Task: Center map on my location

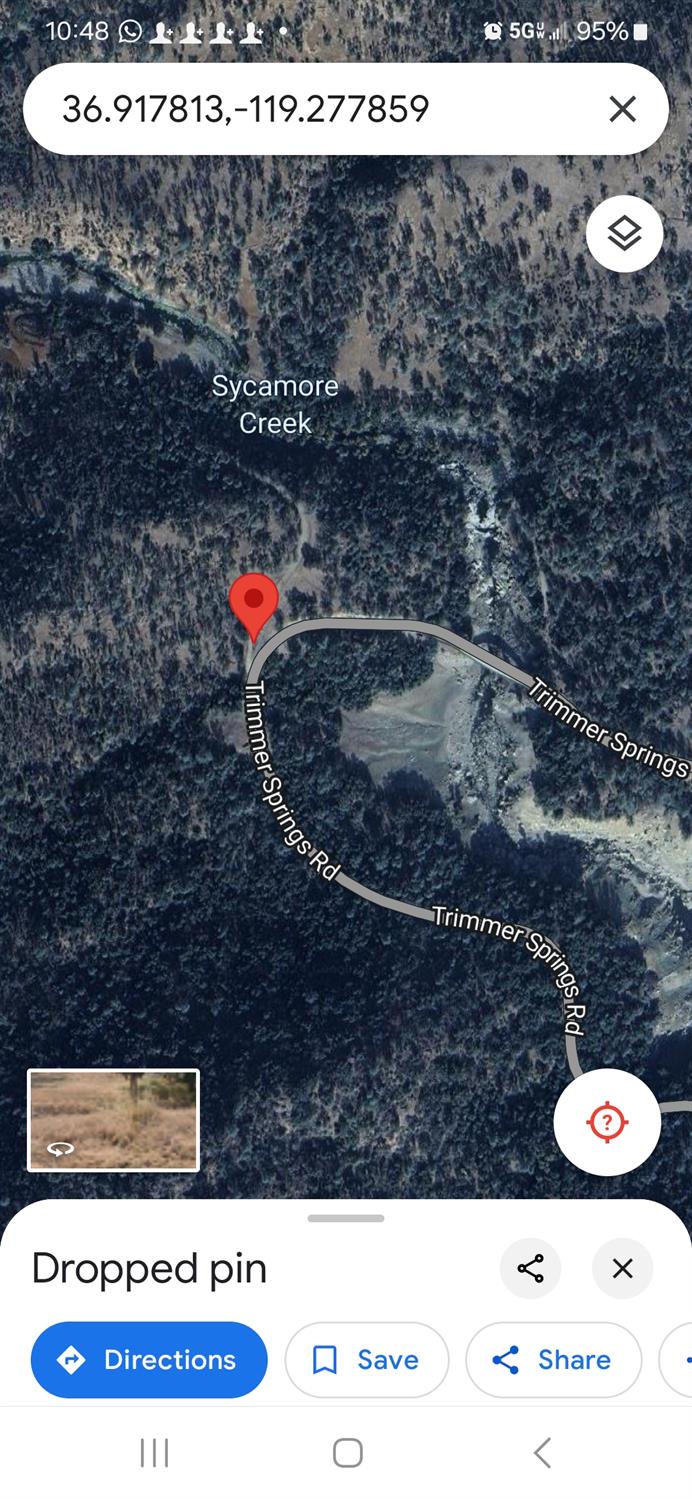Action: tap(607, 1122)
